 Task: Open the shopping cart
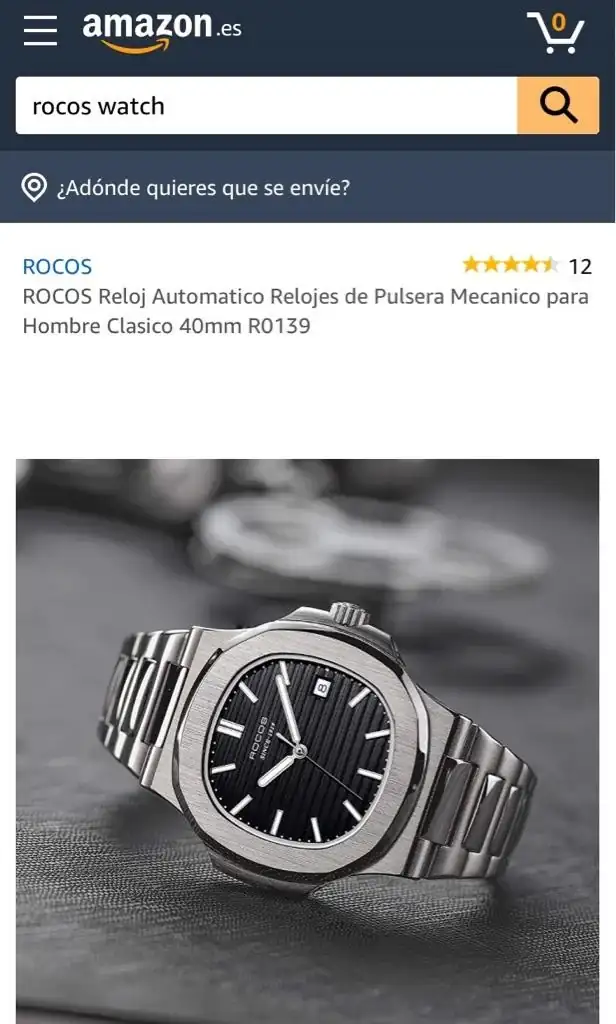click(556, 32)
